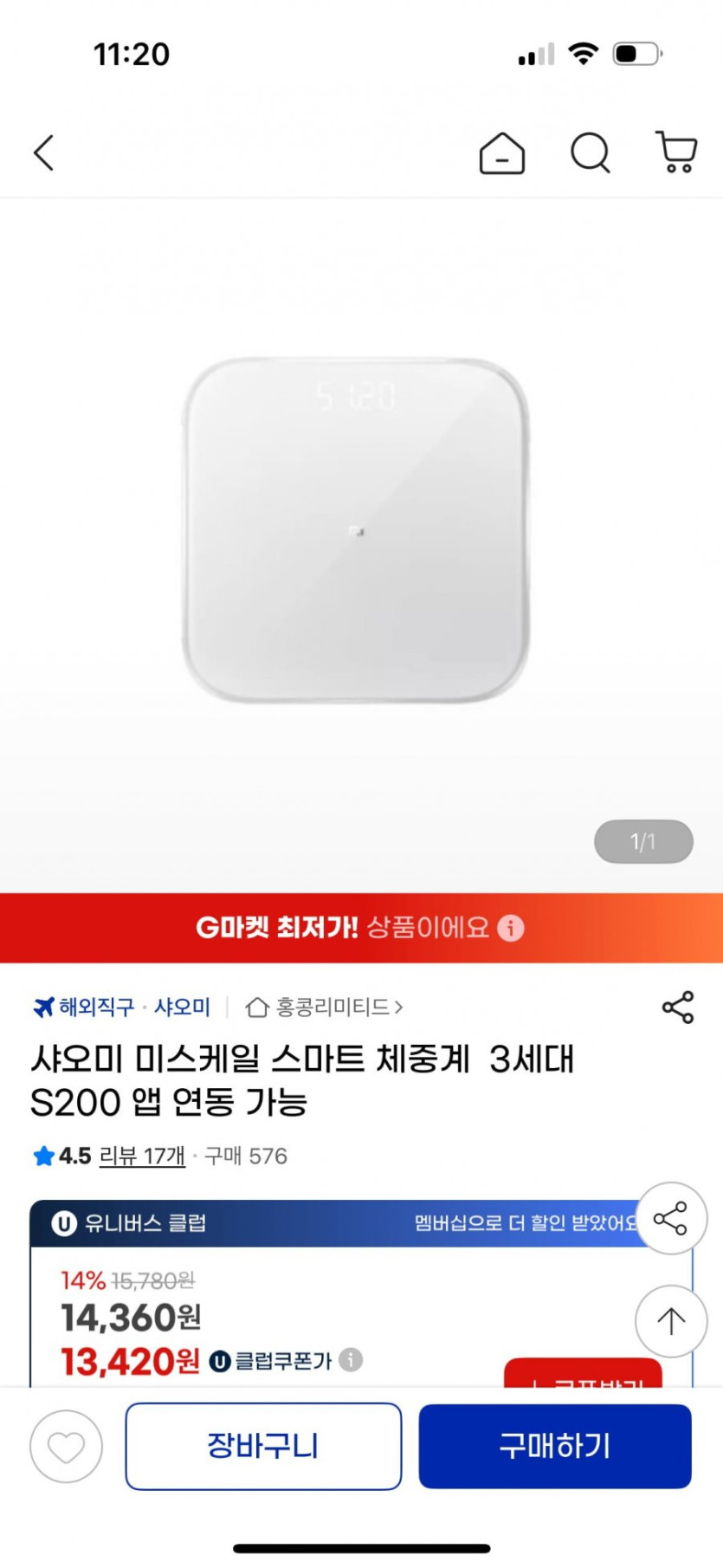723x1568 pixels.
Task: Tap the 장바구니 button
Action: point(263,1446)
